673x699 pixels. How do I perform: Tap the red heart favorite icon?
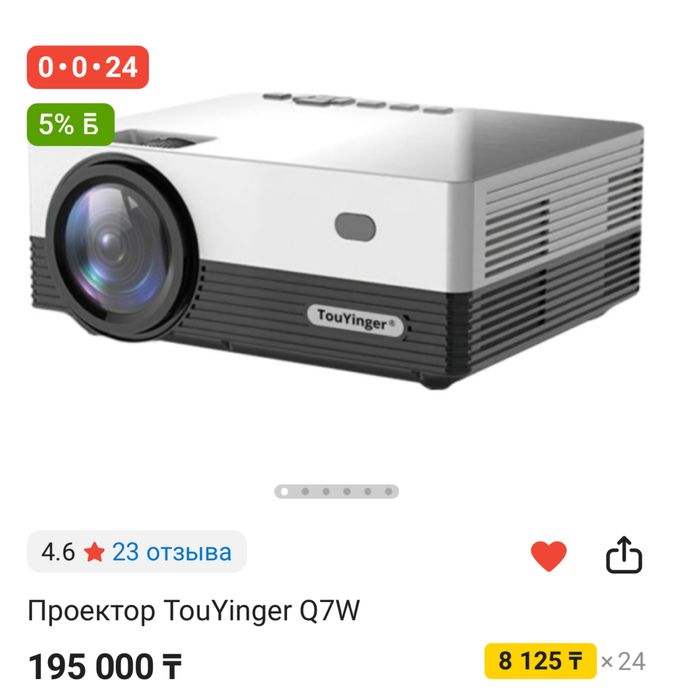(548, 555)
